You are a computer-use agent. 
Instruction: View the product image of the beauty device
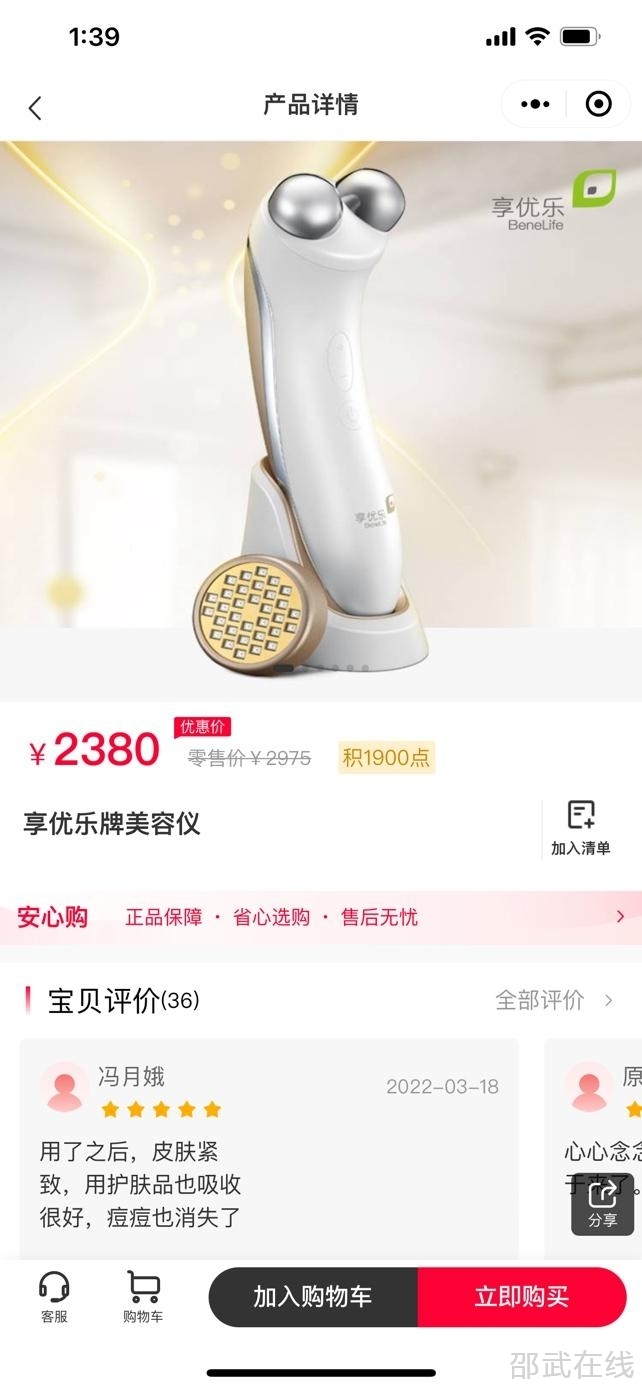coord(320,420)
